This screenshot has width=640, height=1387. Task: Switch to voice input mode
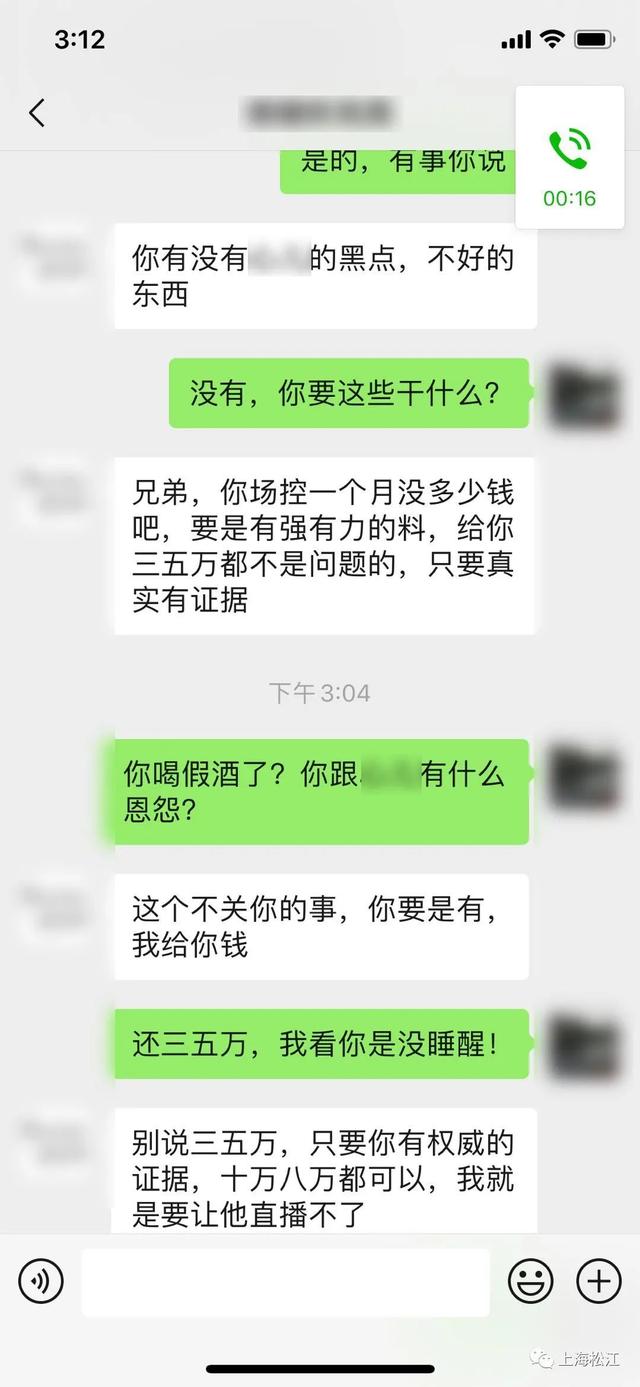(41, 1281)
